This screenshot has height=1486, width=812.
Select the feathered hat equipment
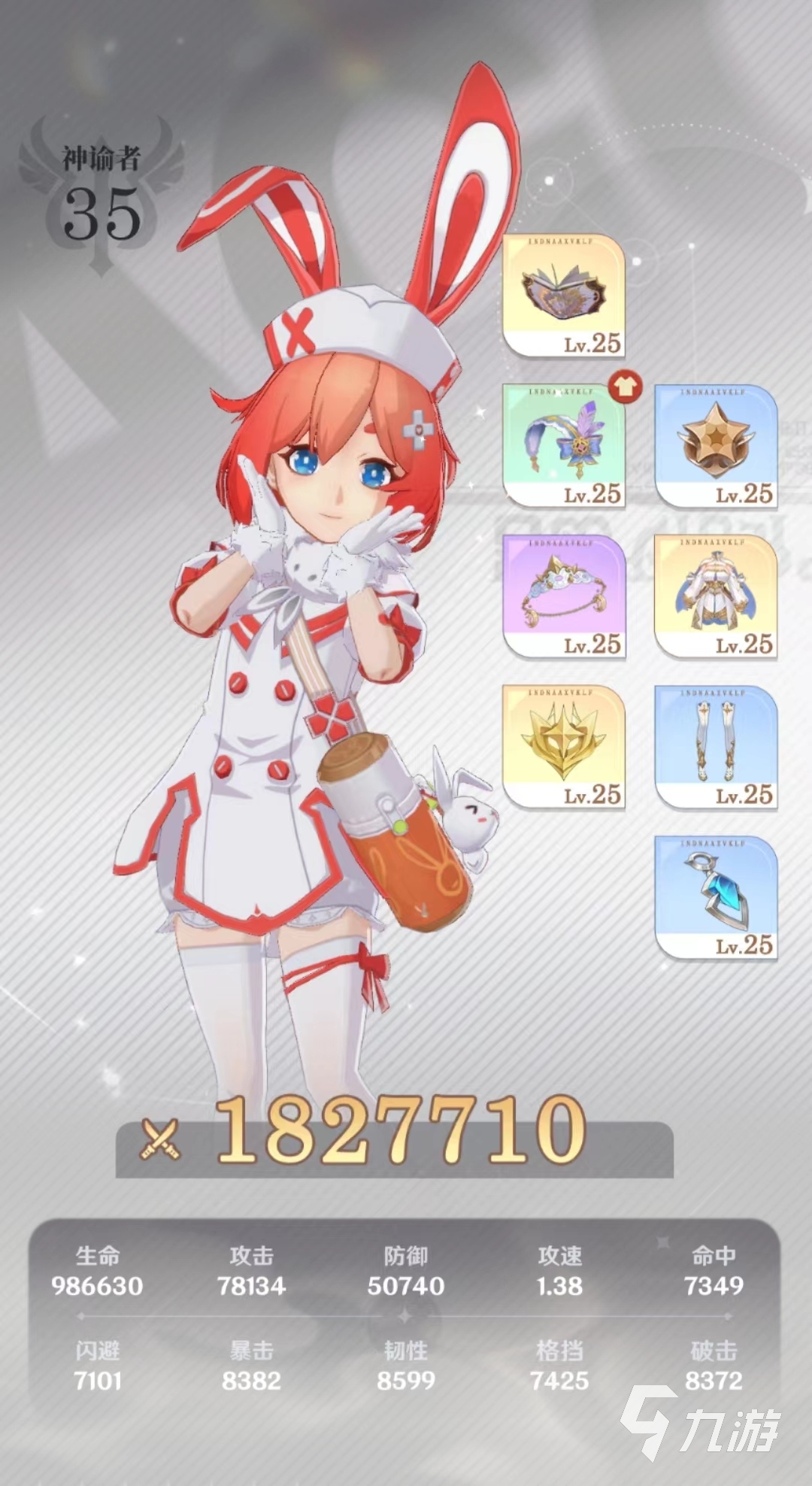[x=564, y=446]
